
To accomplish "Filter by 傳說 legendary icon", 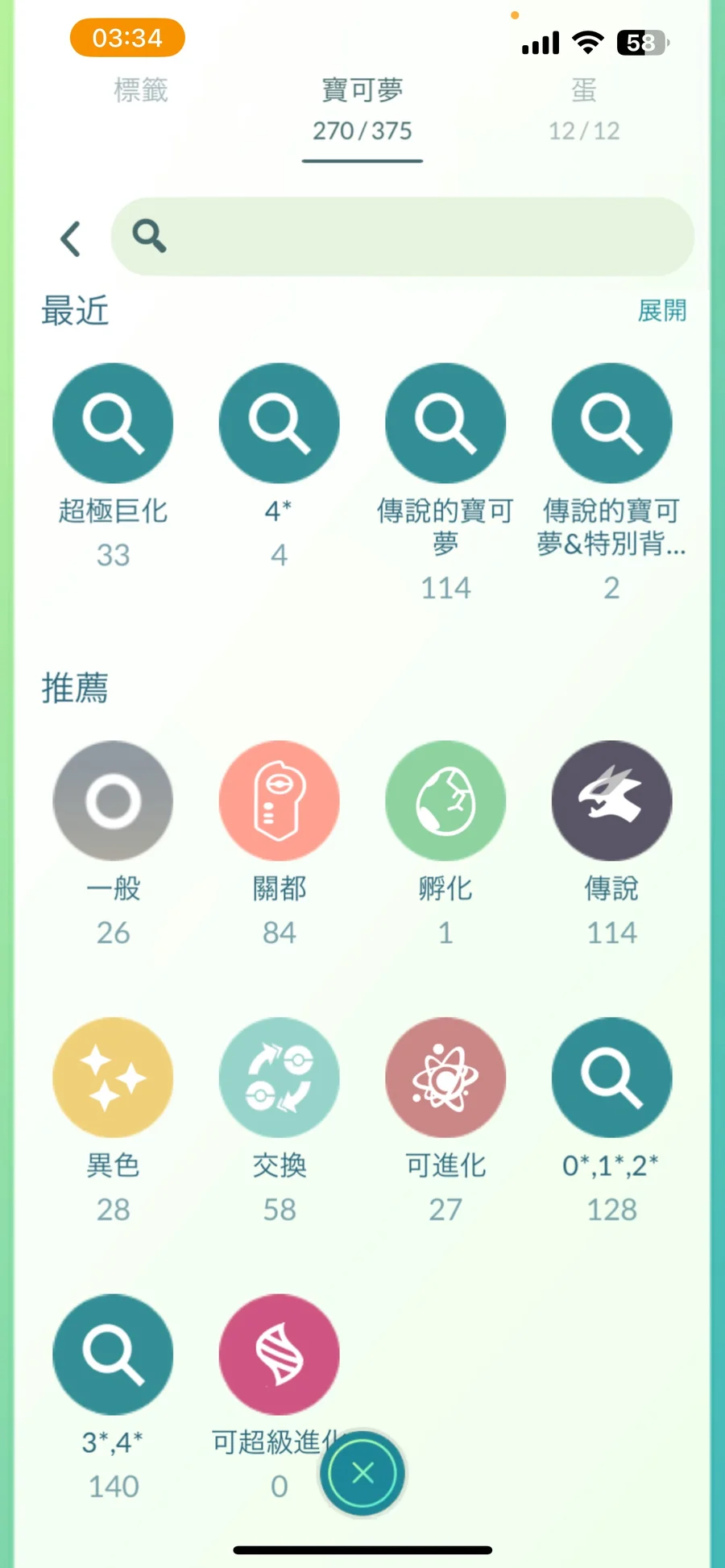I will click(611, 801).
